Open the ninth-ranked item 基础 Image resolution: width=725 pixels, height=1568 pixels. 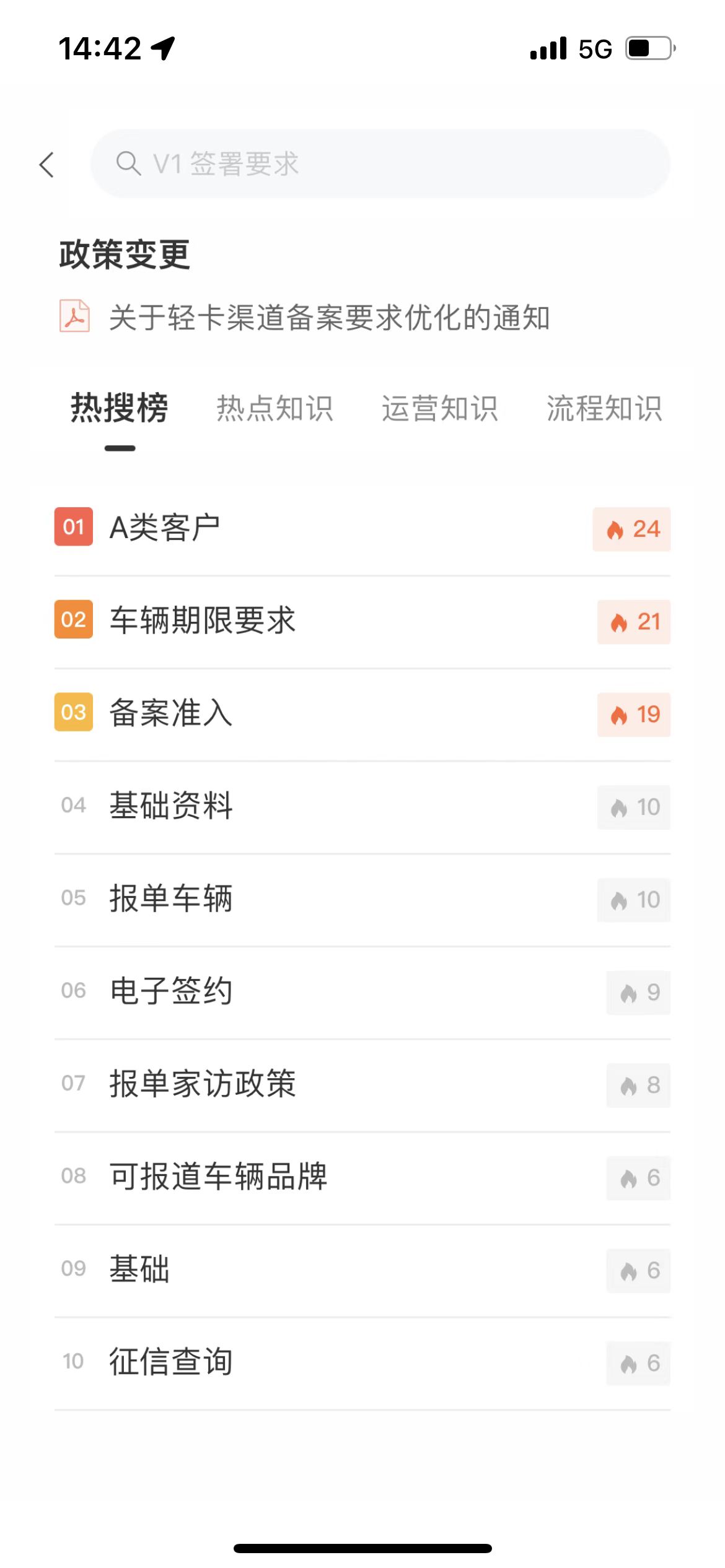[362, 1271]
